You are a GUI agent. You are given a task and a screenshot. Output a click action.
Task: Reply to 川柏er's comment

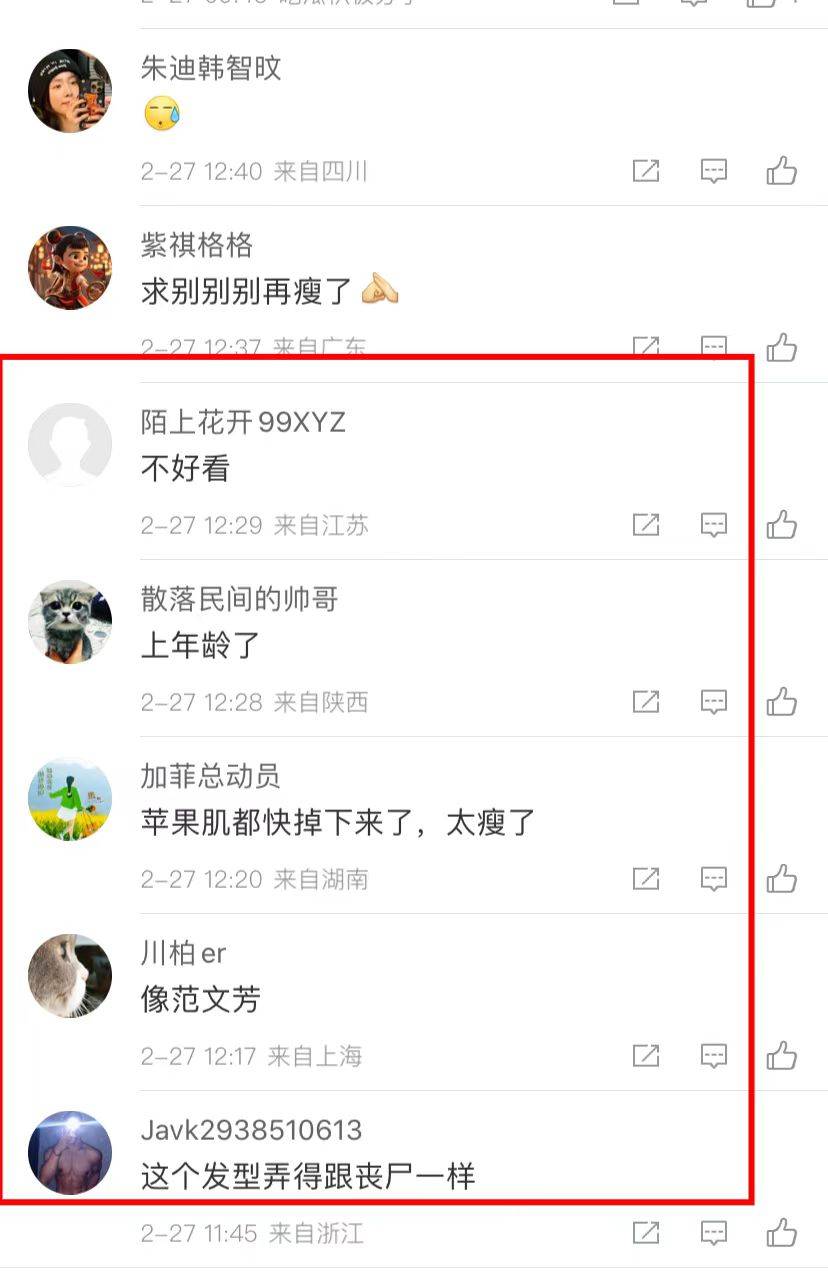click(x=713, y=1056)
